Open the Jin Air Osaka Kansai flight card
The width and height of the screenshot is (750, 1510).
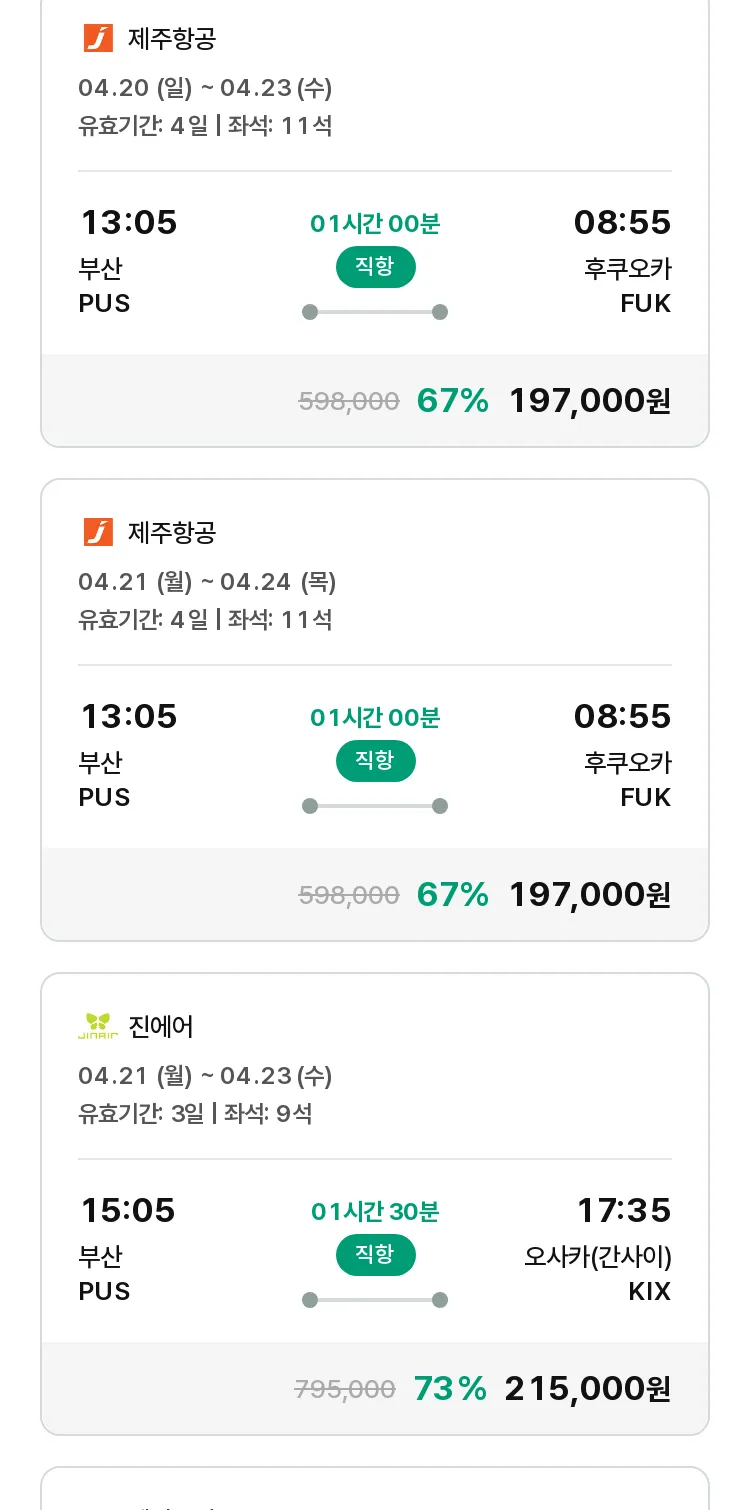pyautogui.click(x=375, y=1204)
